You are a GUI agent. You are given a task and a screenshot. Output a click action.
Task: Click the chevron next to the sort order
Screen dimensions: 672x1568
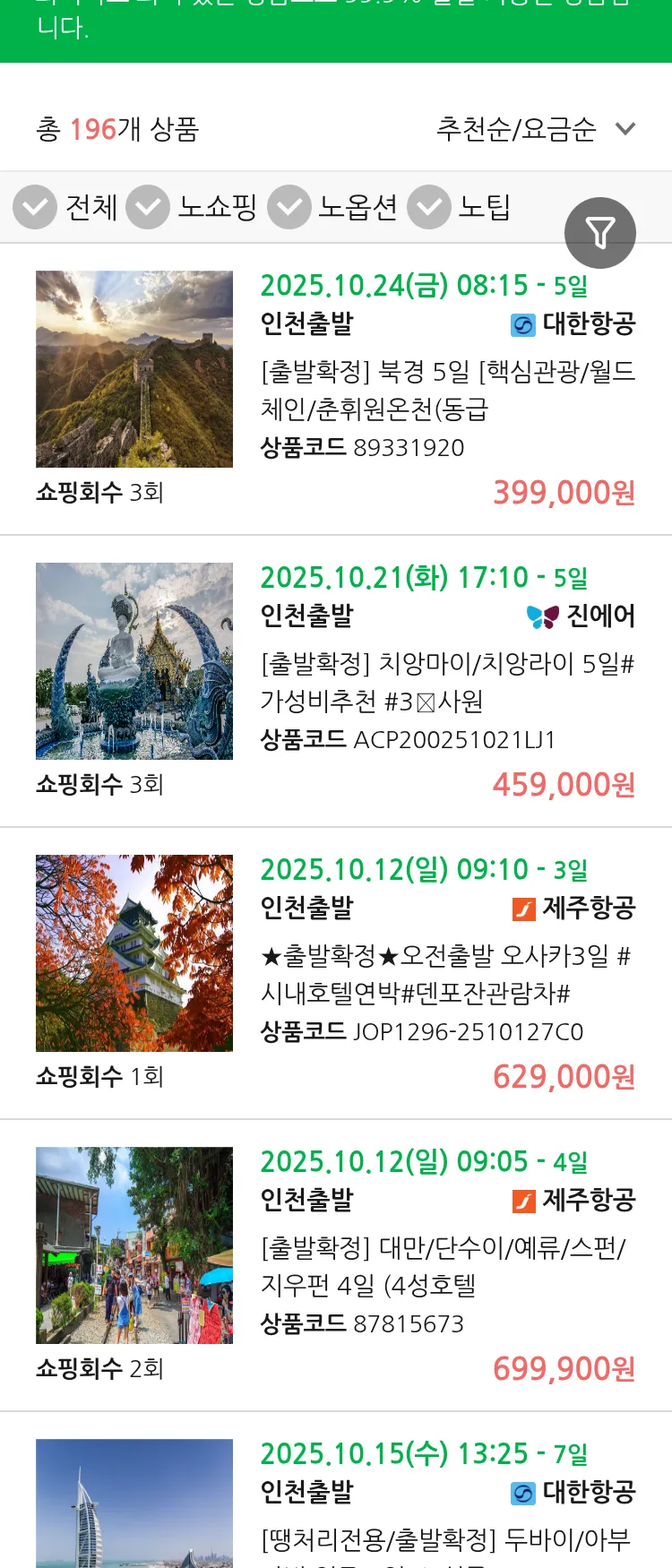(x=625, y=129)
